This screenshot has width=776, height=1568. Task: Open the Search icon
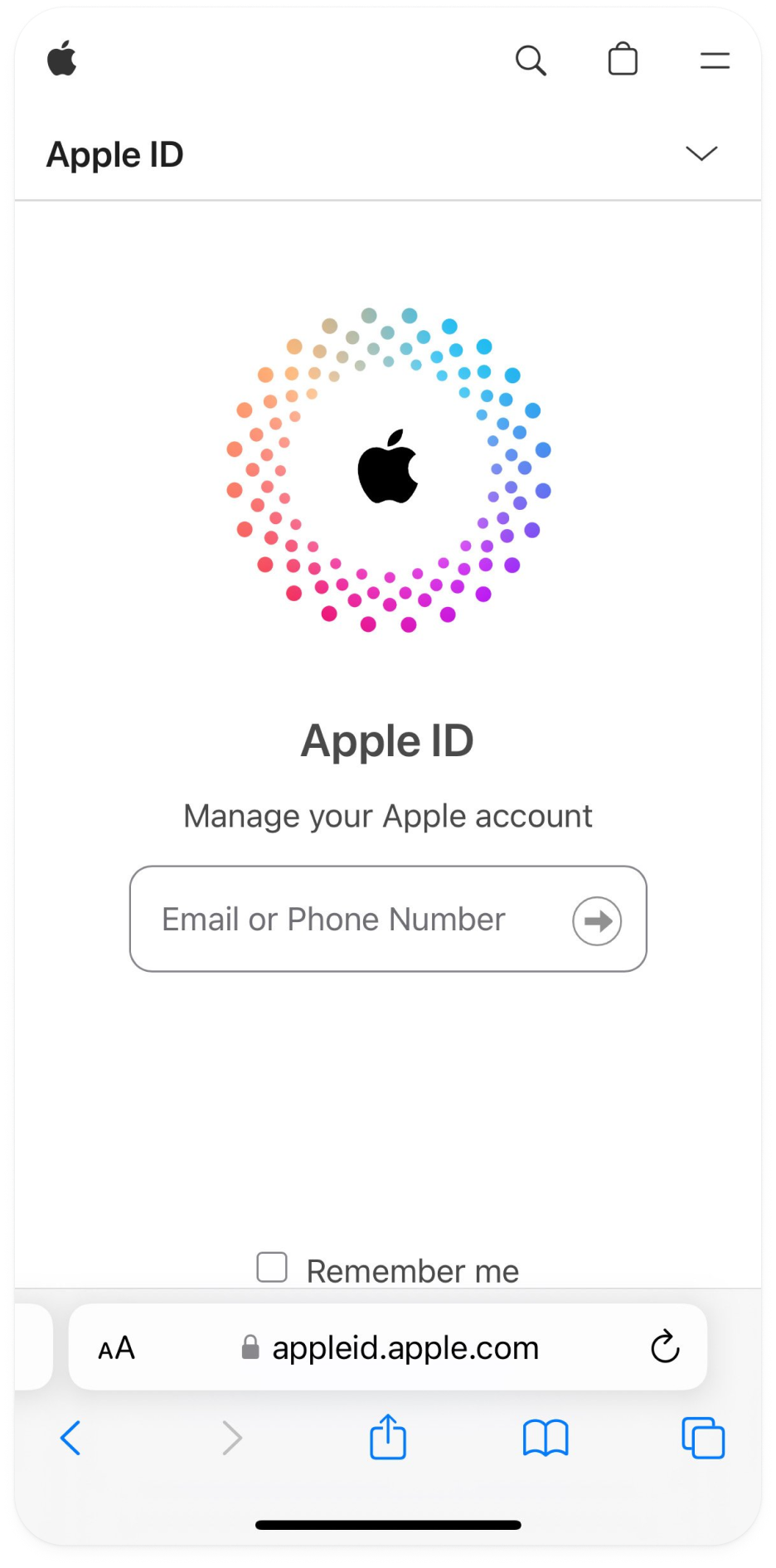pos(531,60)
